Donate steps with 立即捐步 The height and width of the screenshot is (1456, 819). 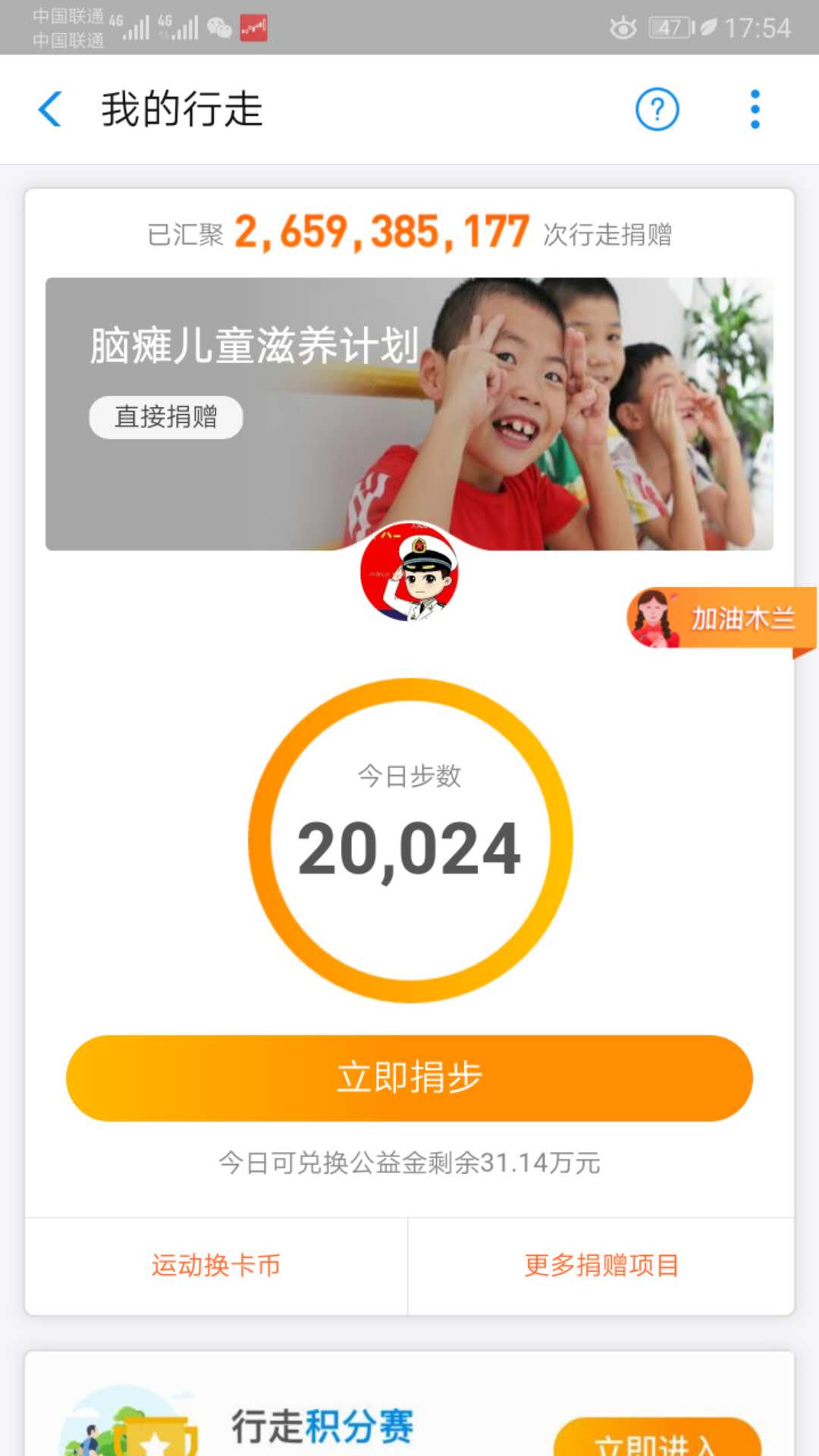click(409, 1078)
